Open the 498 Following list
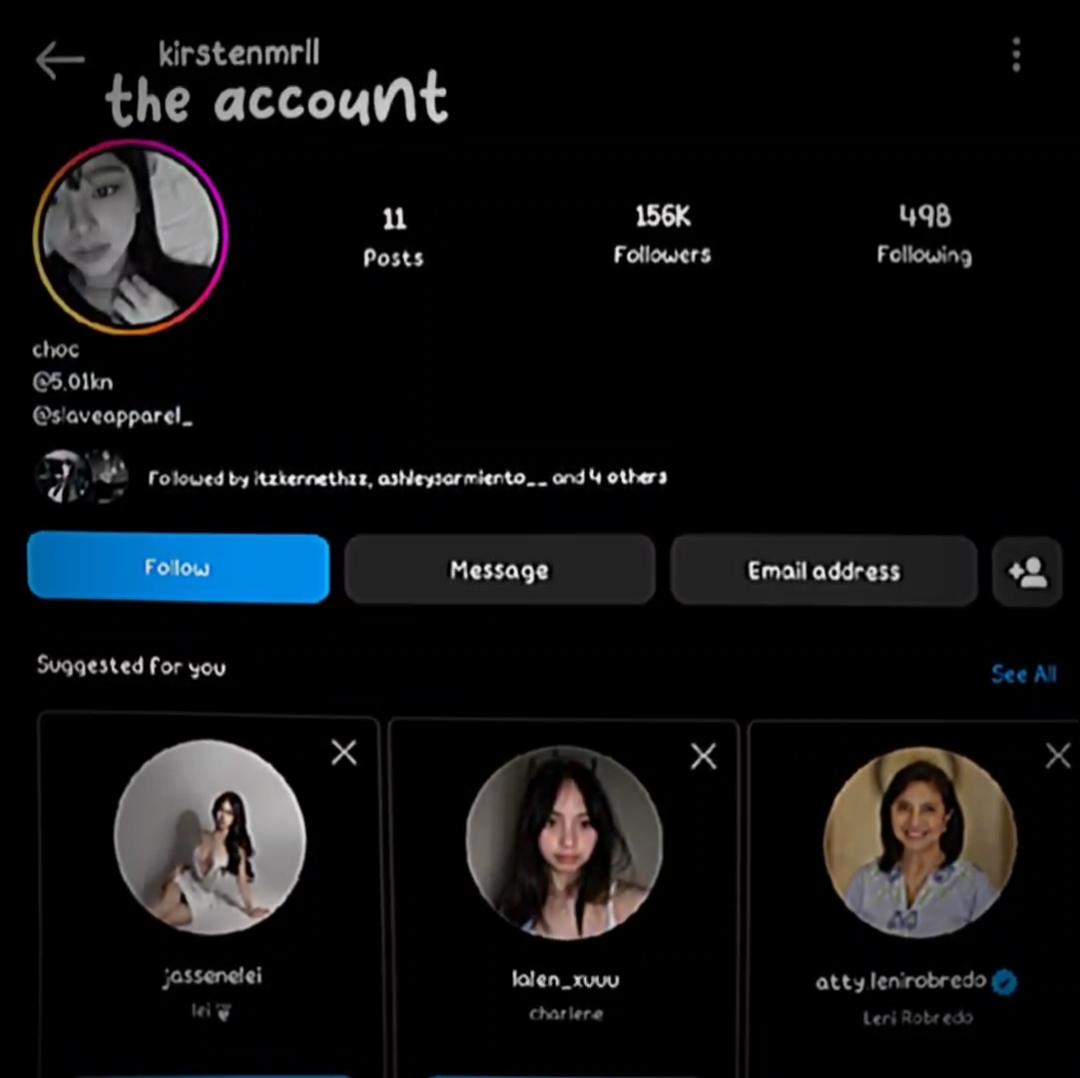 point(924,234)
